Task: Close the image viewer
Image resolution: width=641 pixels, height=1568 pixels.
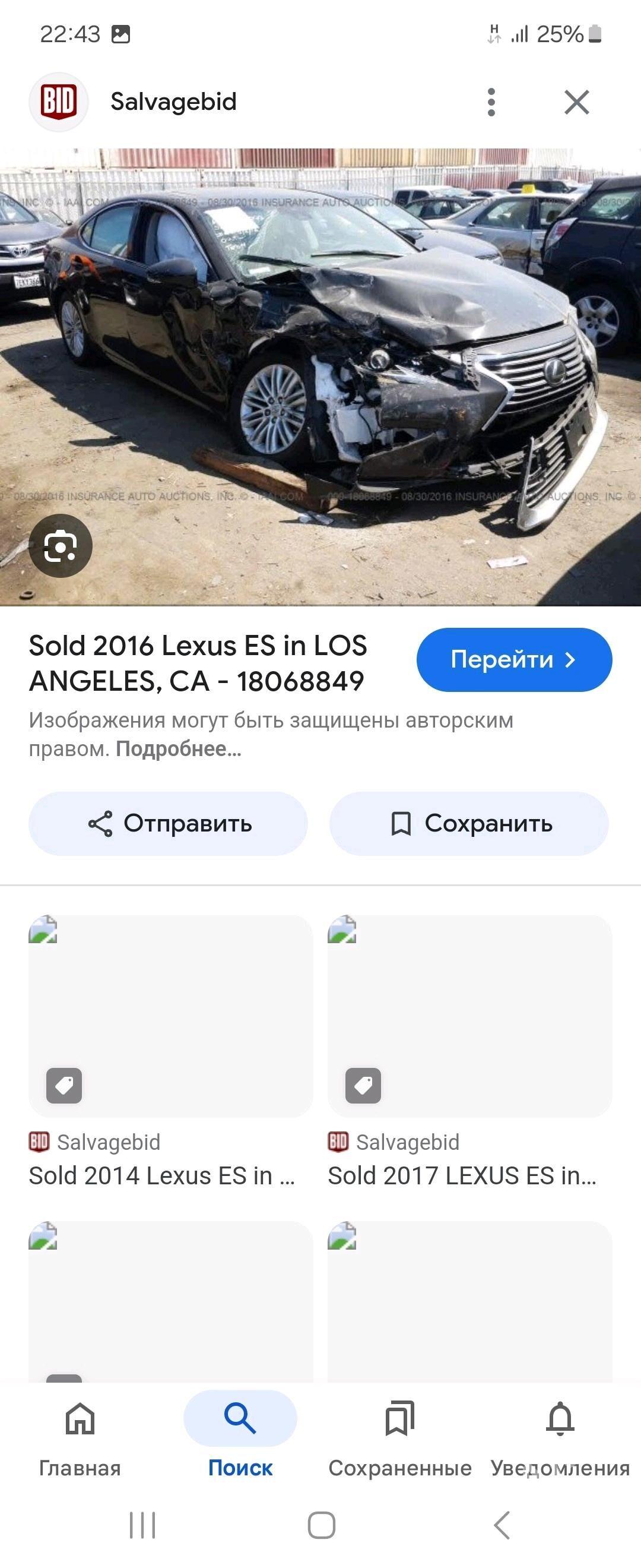Action: click(x=576, y=102)
